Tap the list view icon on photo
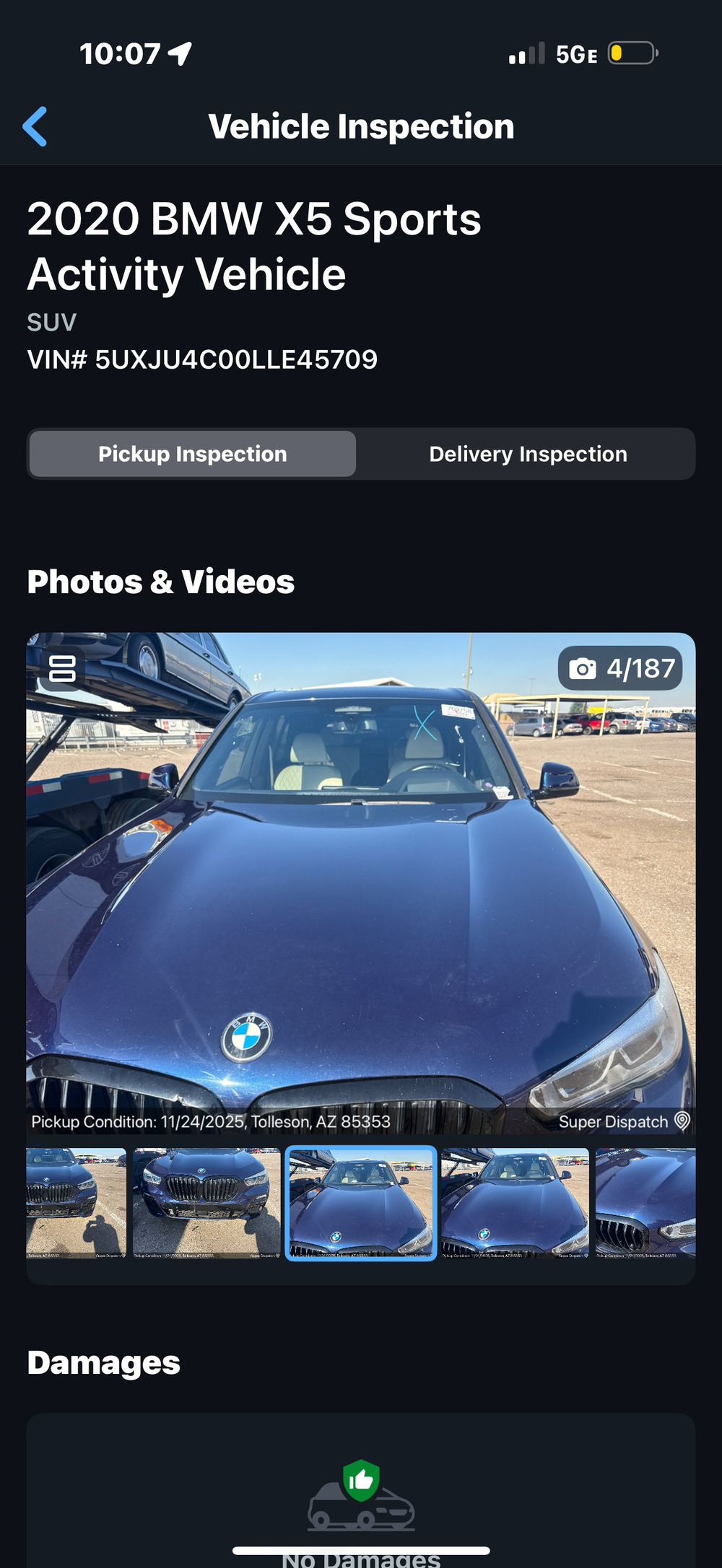Viewport: 722px width, 1568px height. [62, 668]
